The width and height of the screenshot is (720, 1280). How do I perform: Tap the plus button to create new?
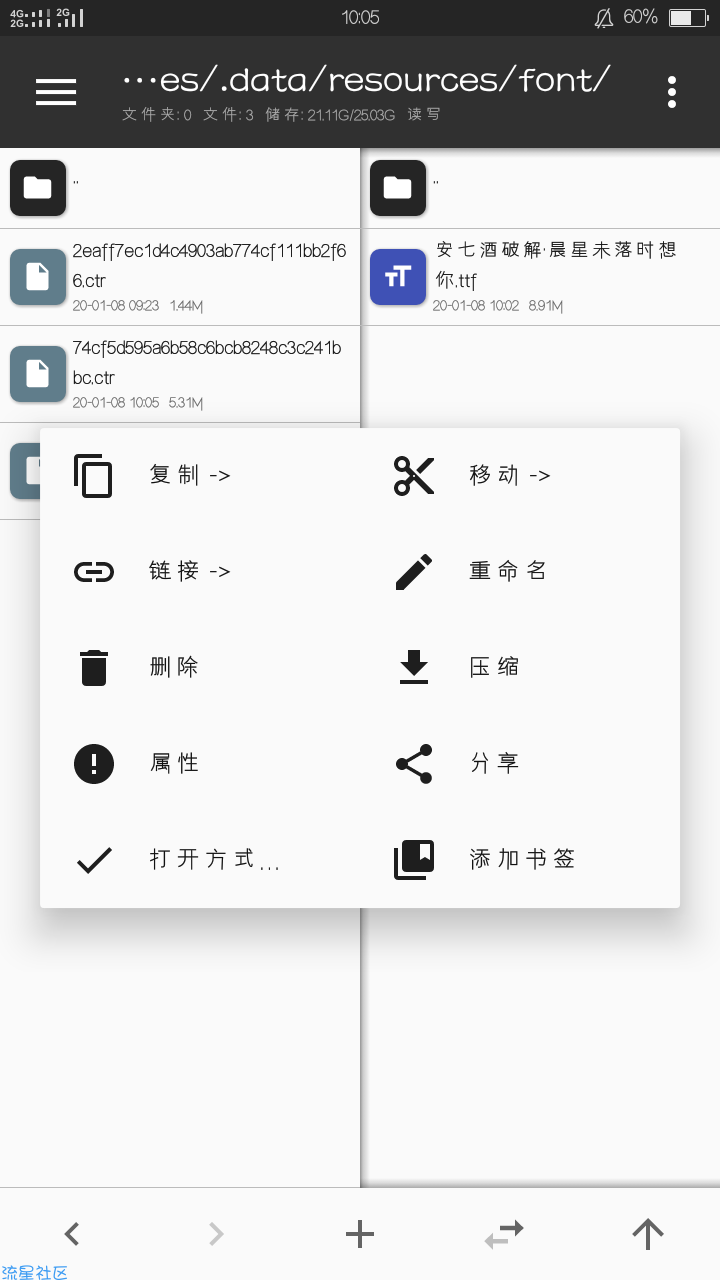point(360,1234)
